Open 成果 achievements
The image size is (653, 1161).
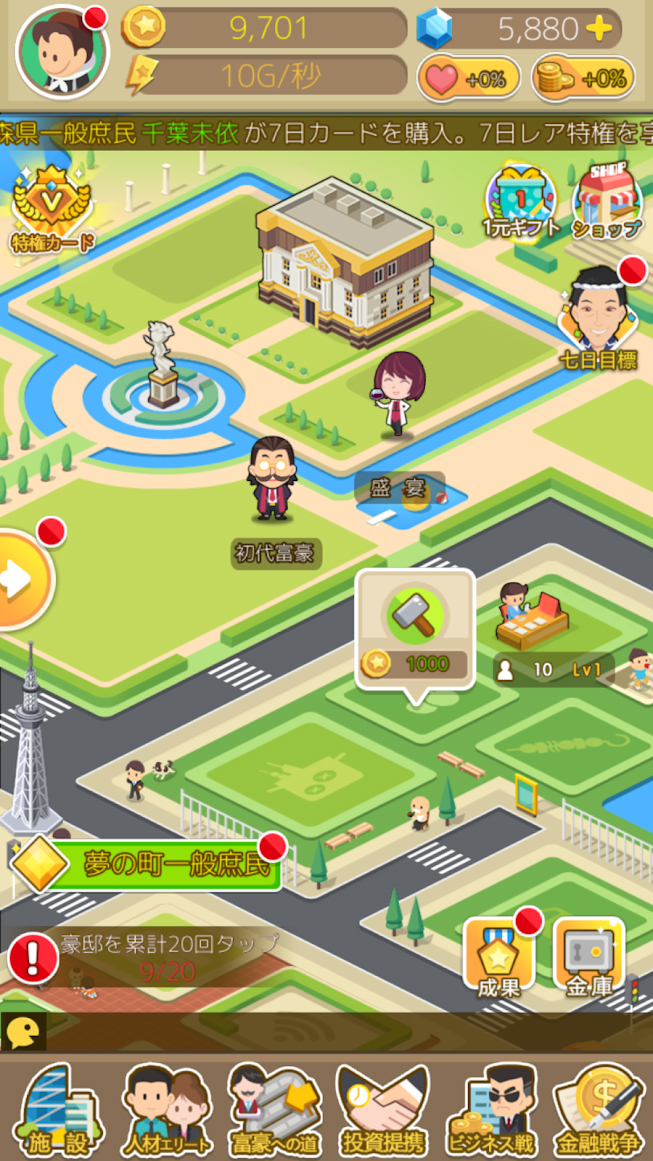[x=498, y=958]
